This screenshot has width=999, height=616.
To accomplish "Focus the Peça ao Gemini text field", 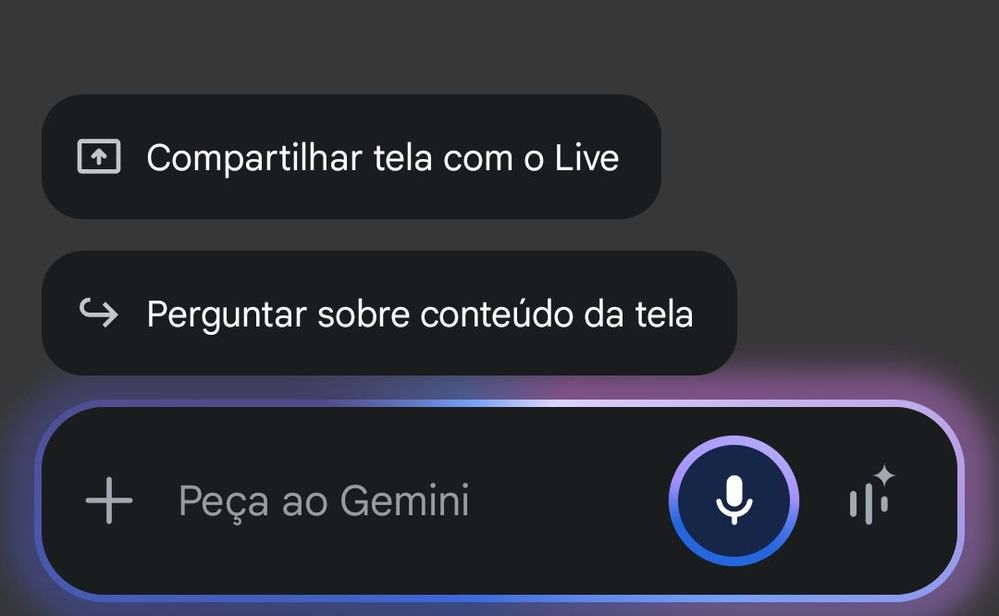I will pyautogui.click(x=400, y=500).
